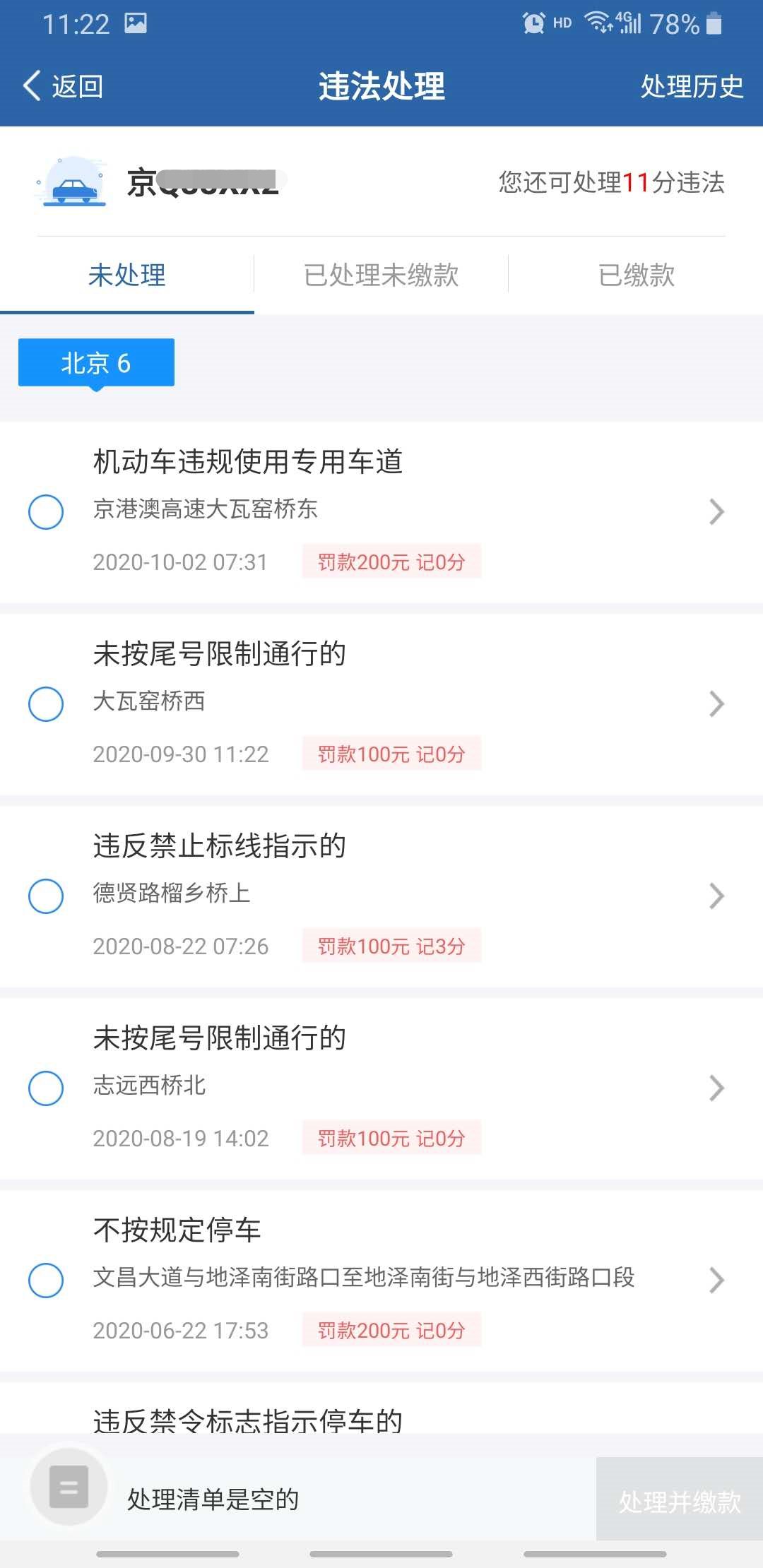The image size is (763, 1568).
Task: Open details of 违反禁止标线指示的 violation
Action: click(716, 896)
